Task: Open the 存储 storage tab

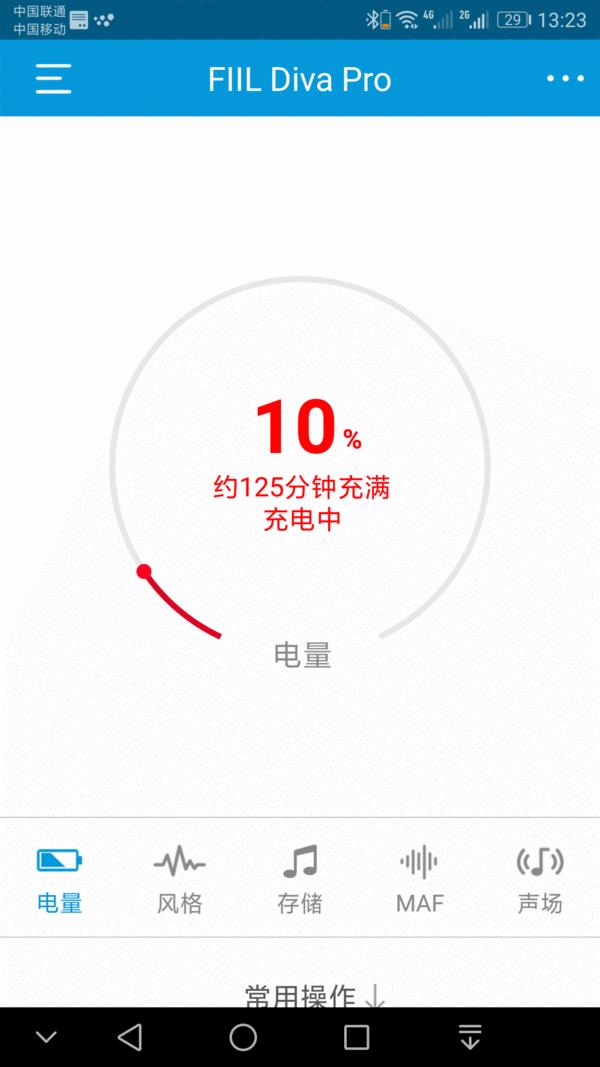Action: [x=300, y=878]
